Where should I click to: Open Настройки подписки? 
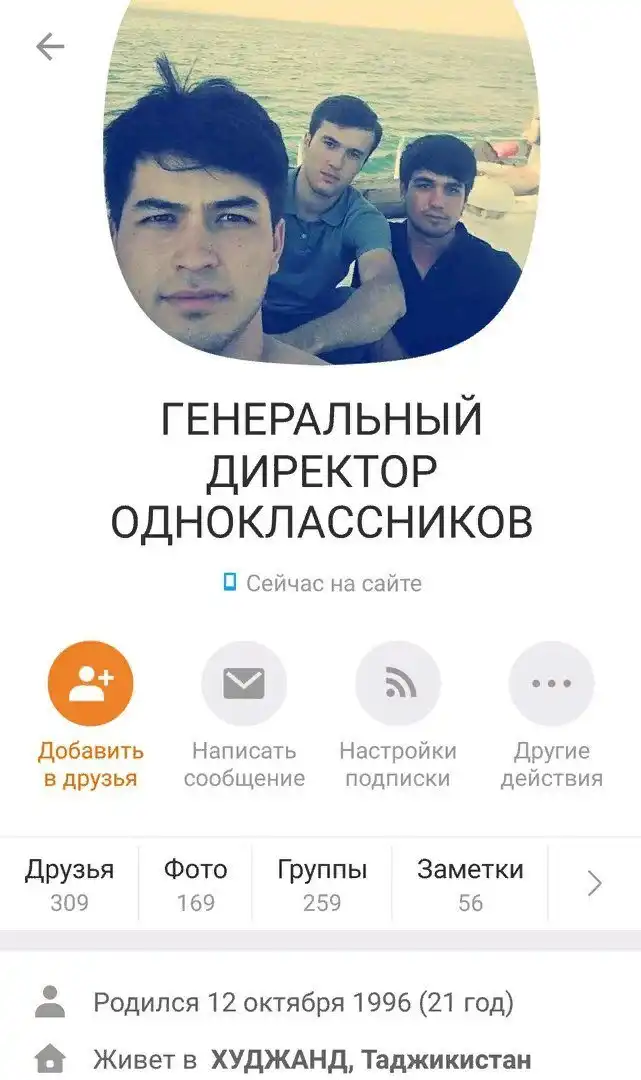click(x=398, y=684)
